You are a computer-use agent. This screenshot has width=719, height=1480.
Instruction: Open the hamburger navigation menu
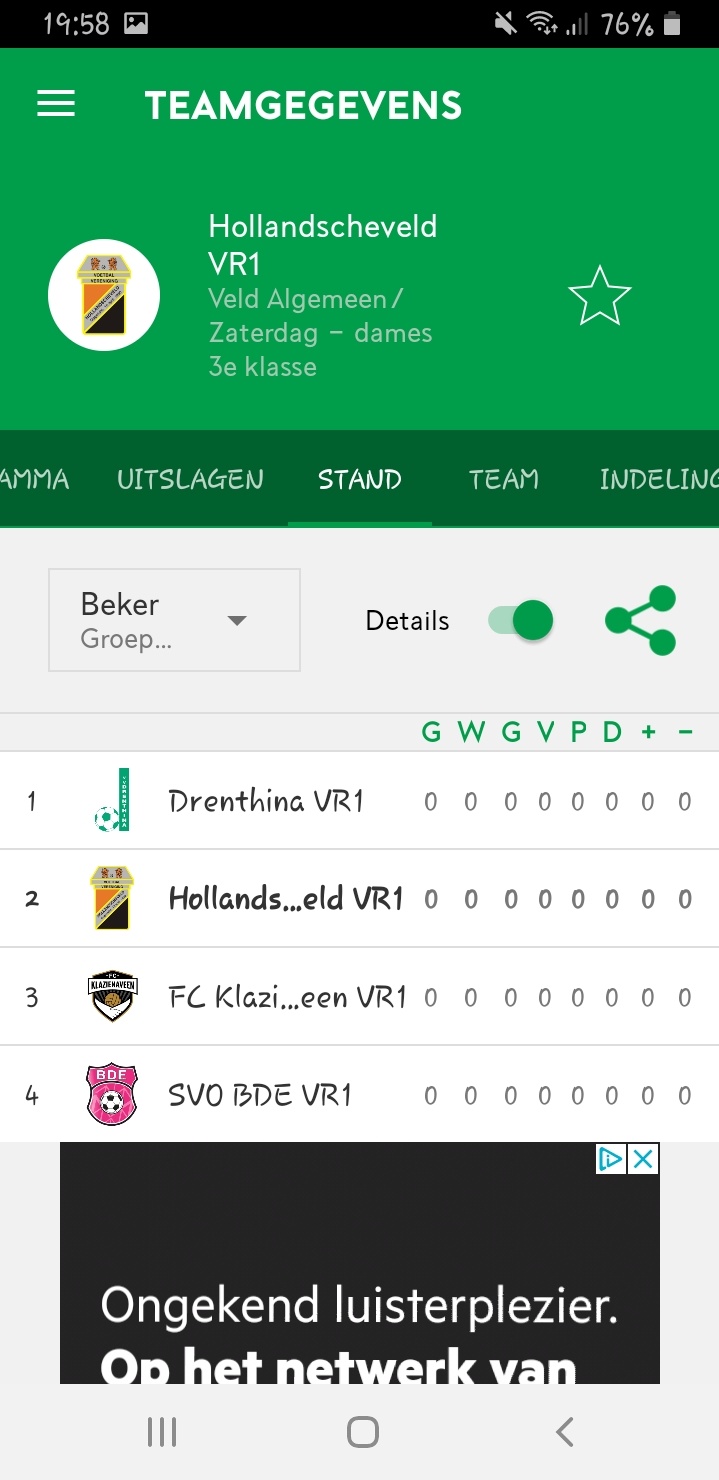56,105
